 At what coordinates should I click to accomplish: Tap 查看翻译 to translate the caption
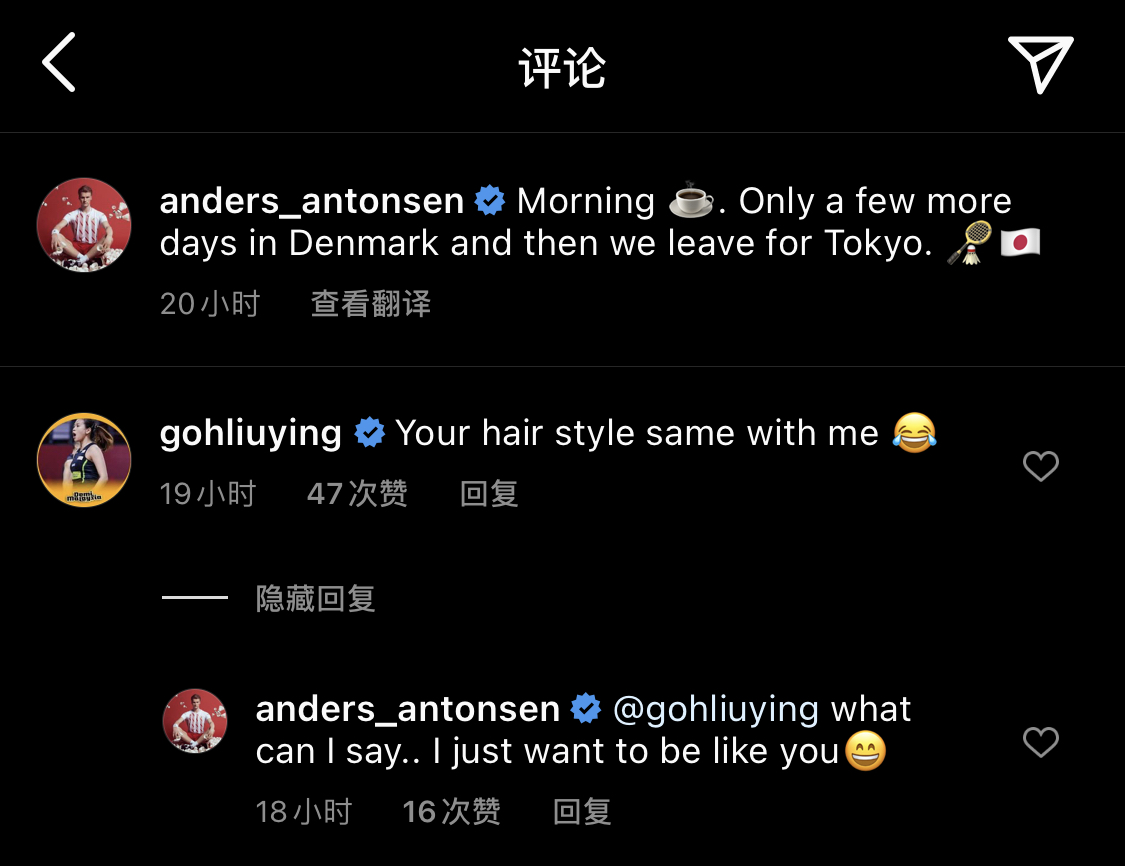tap(370, 304)
